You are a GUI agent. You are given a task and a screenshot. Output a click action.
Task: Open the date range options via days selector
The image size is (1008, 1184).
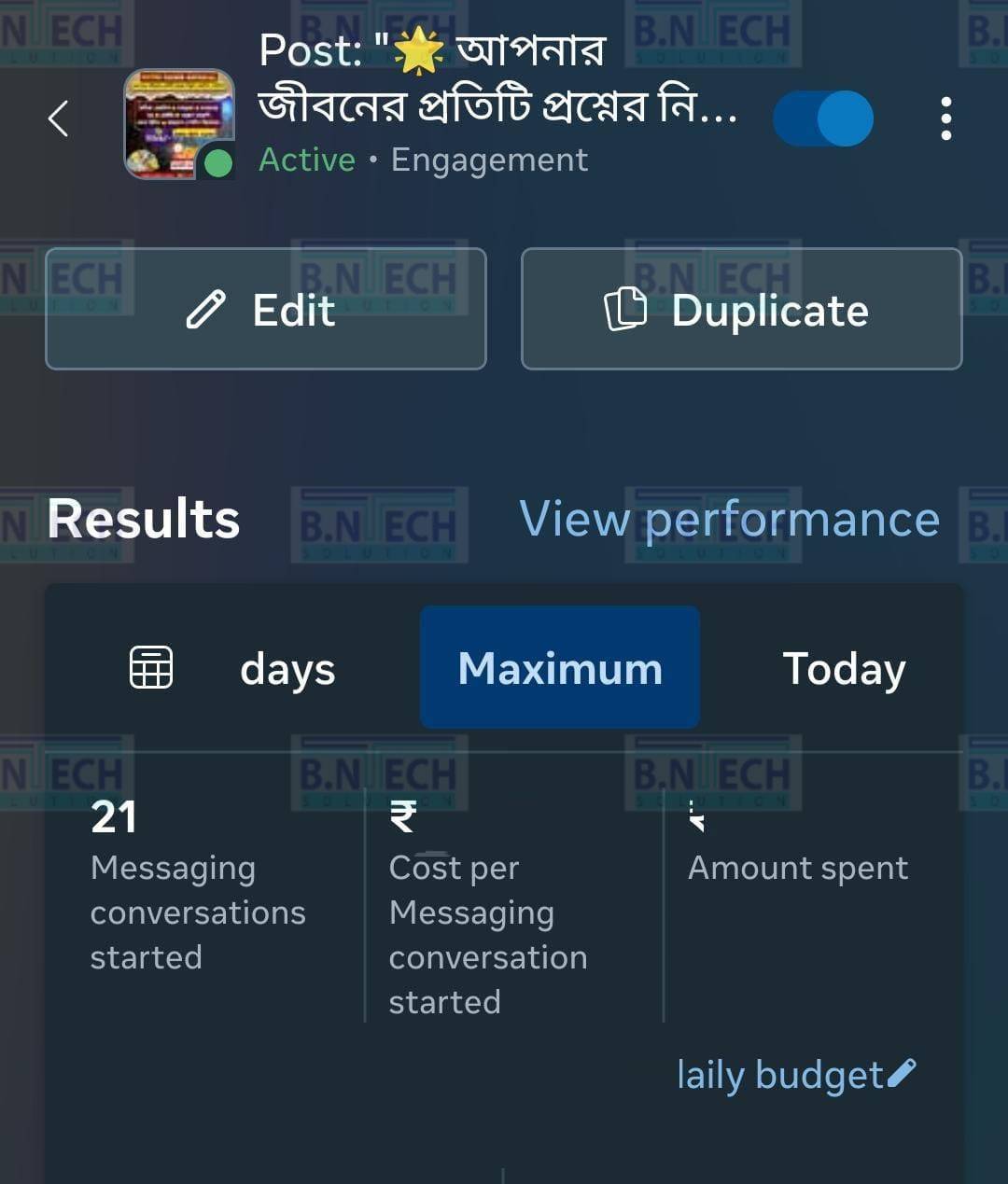coord(287,667)
